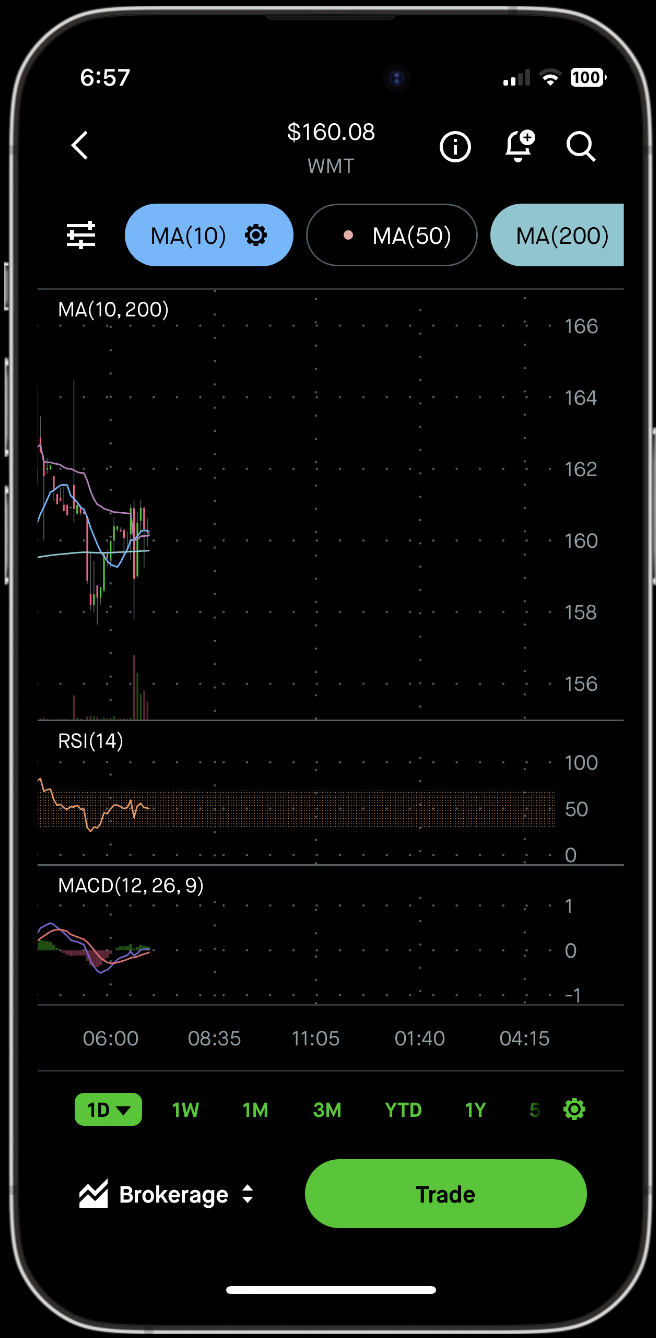
Task: Go back using the top arrow
Action: (80, 146)
